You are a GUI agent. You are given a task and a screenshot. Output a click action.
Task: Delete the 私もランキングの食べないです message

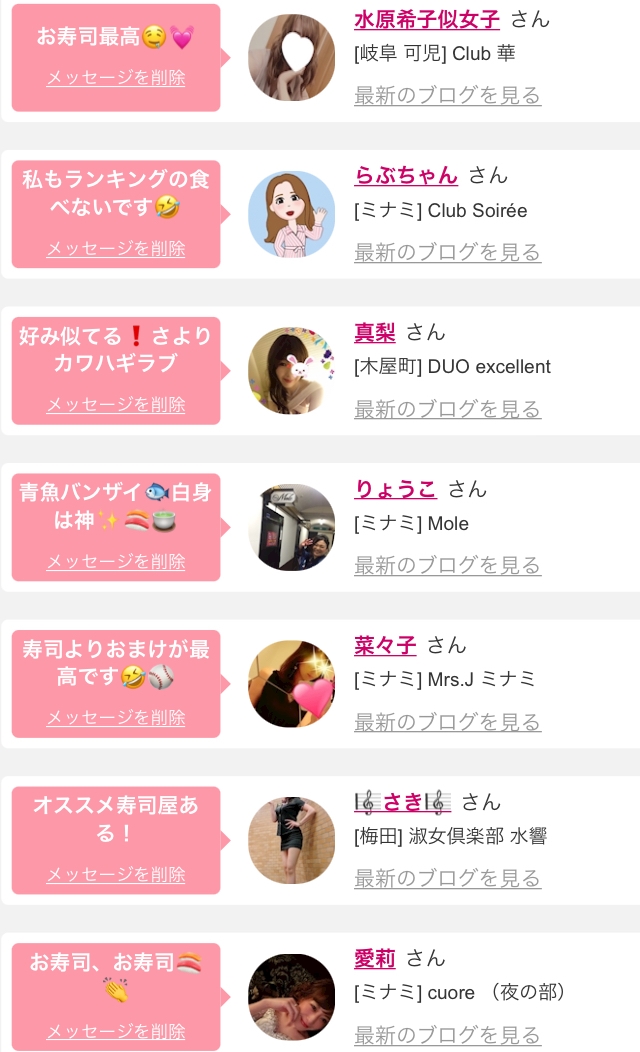click(x=116, y=249)
